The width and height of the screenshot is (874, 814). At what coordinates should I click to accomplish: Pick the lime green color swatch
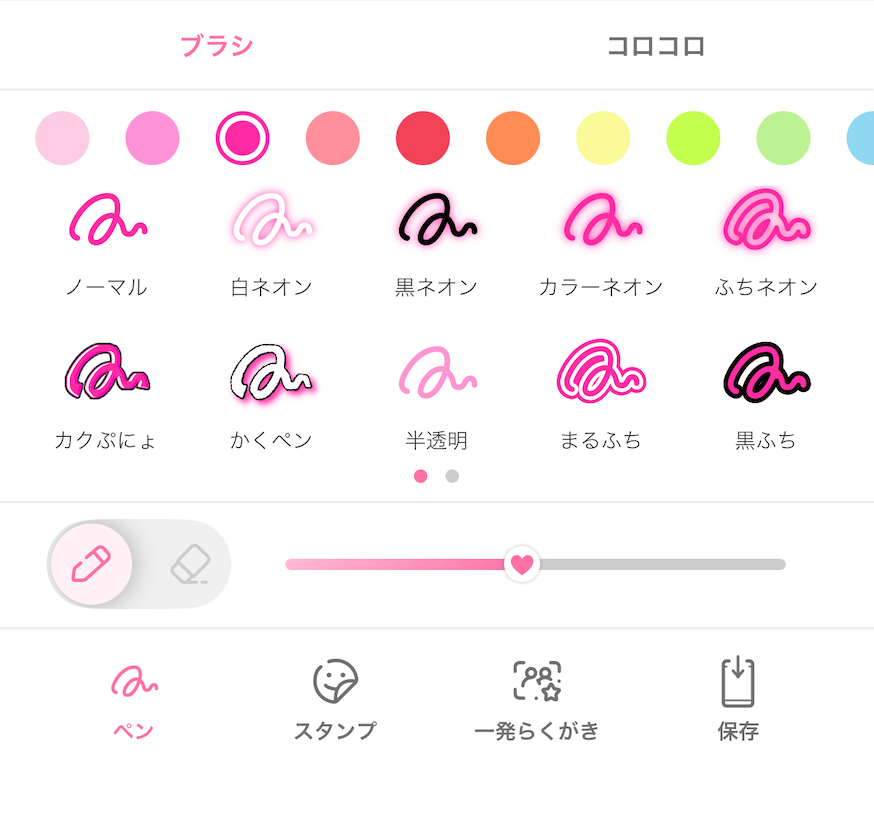[x=693, y=138]
